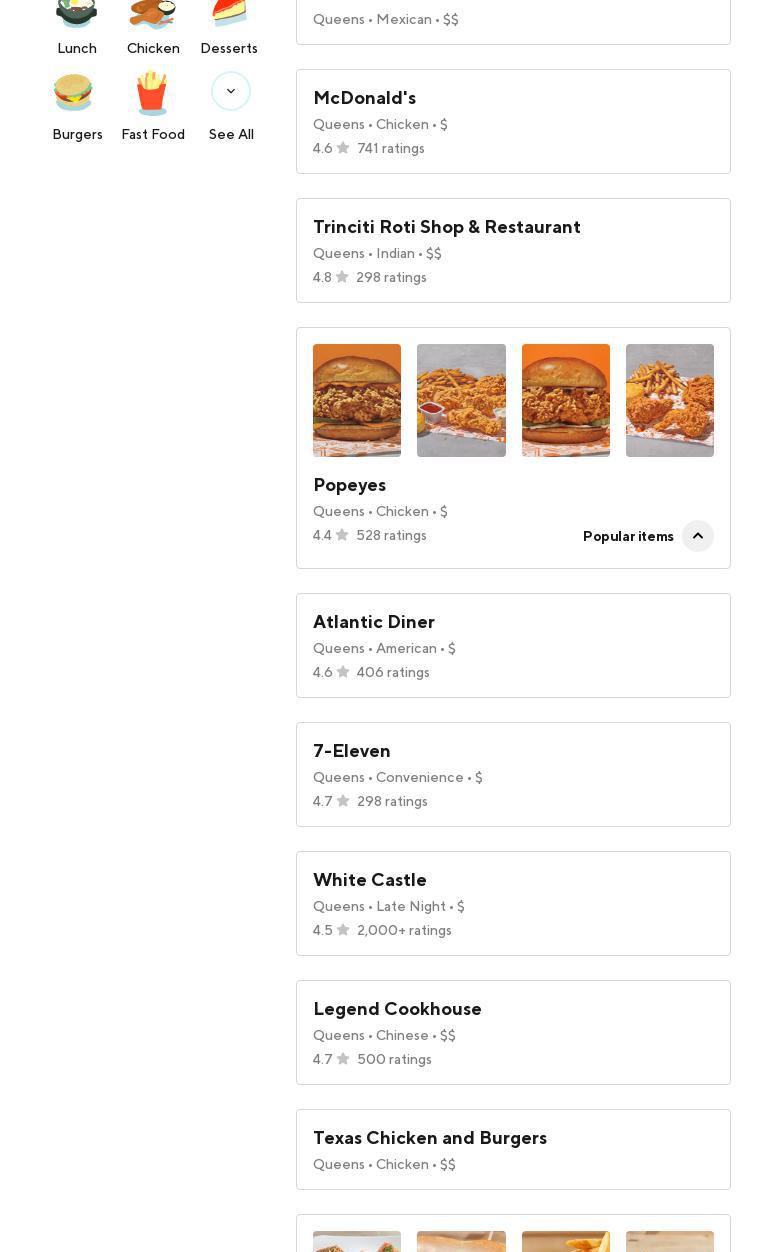Open the McDonald's restaurant card

point(513,121)
